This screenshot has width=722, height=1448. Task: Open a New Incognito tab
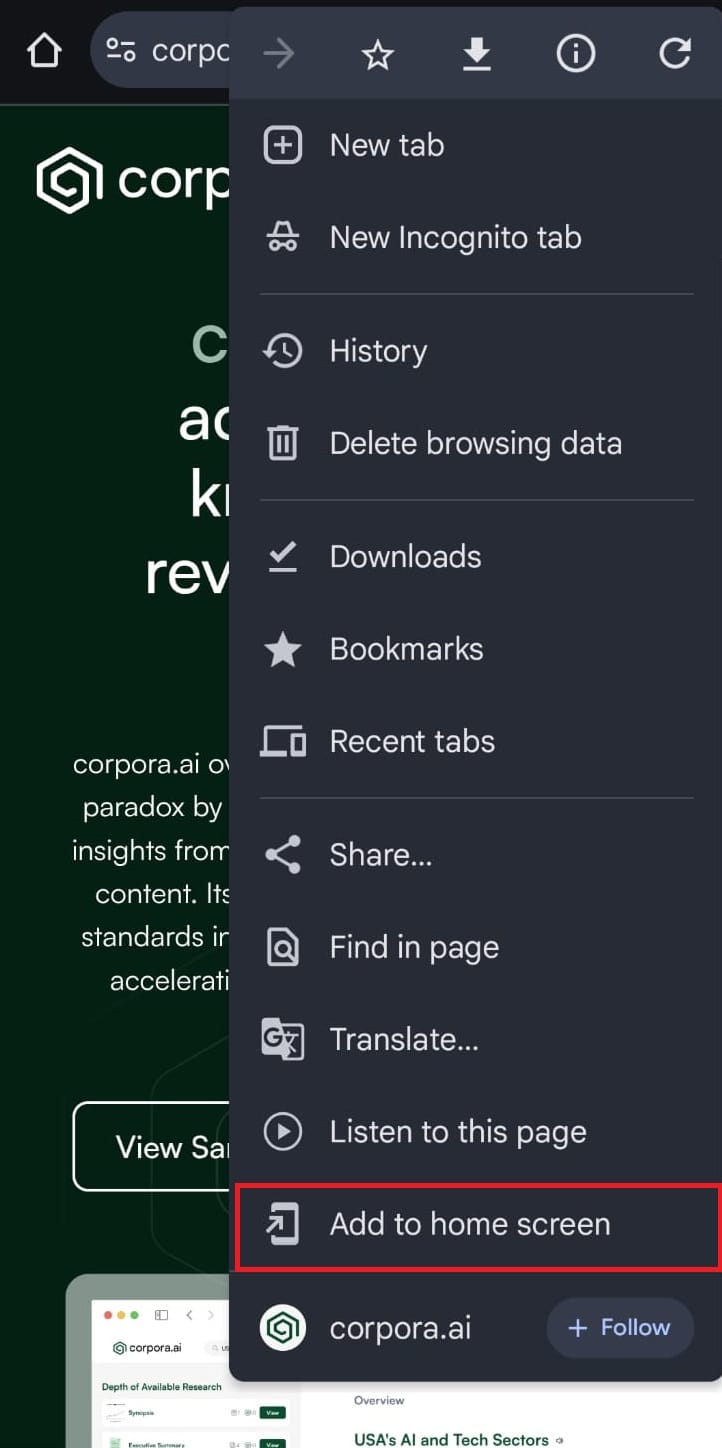click(455, 238)
